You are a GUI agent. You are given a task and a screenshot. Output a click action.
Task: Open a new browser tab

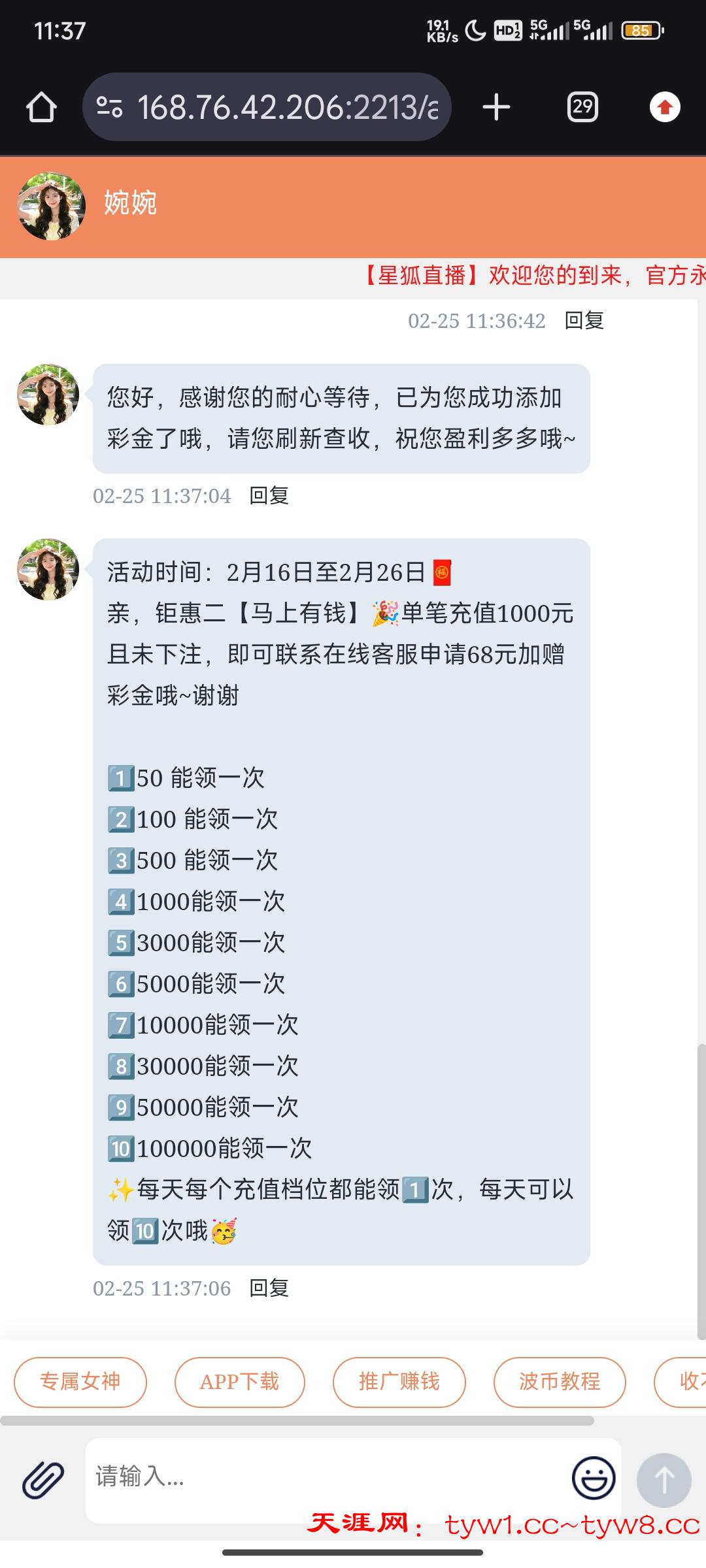tap(496, 107)
